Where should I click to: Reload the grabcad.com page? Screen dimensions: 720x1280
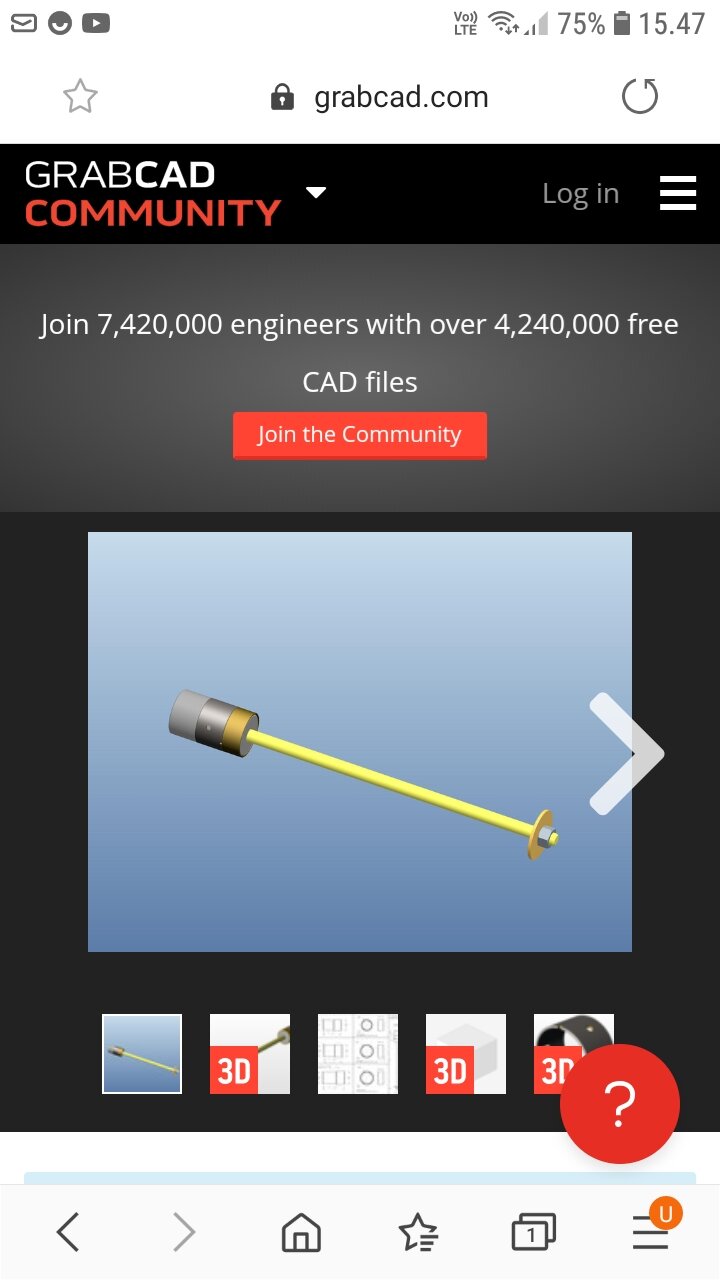[640, 97]
